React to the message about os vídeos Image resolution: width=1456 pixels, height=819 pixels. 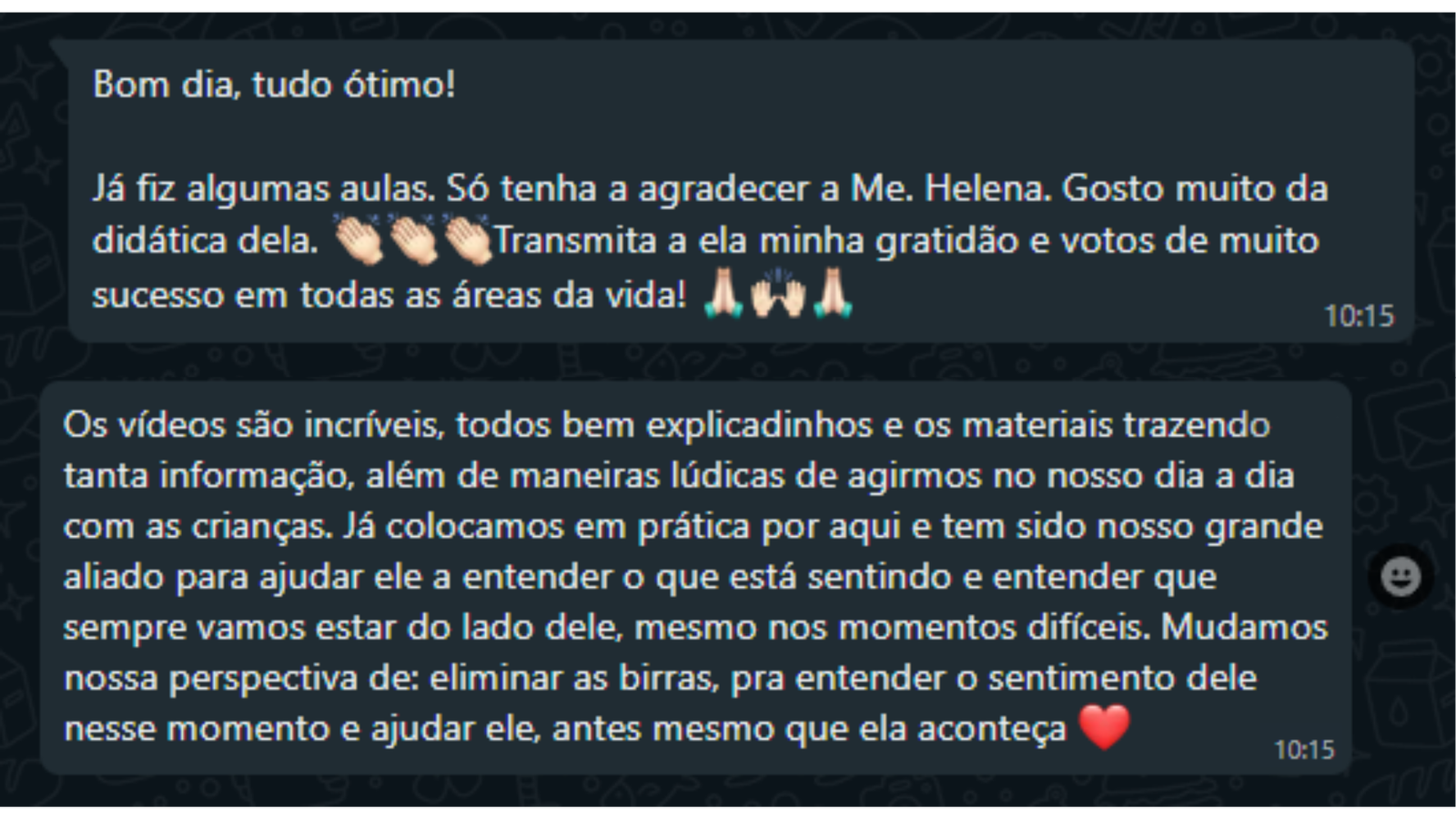tap(1400, 577)
